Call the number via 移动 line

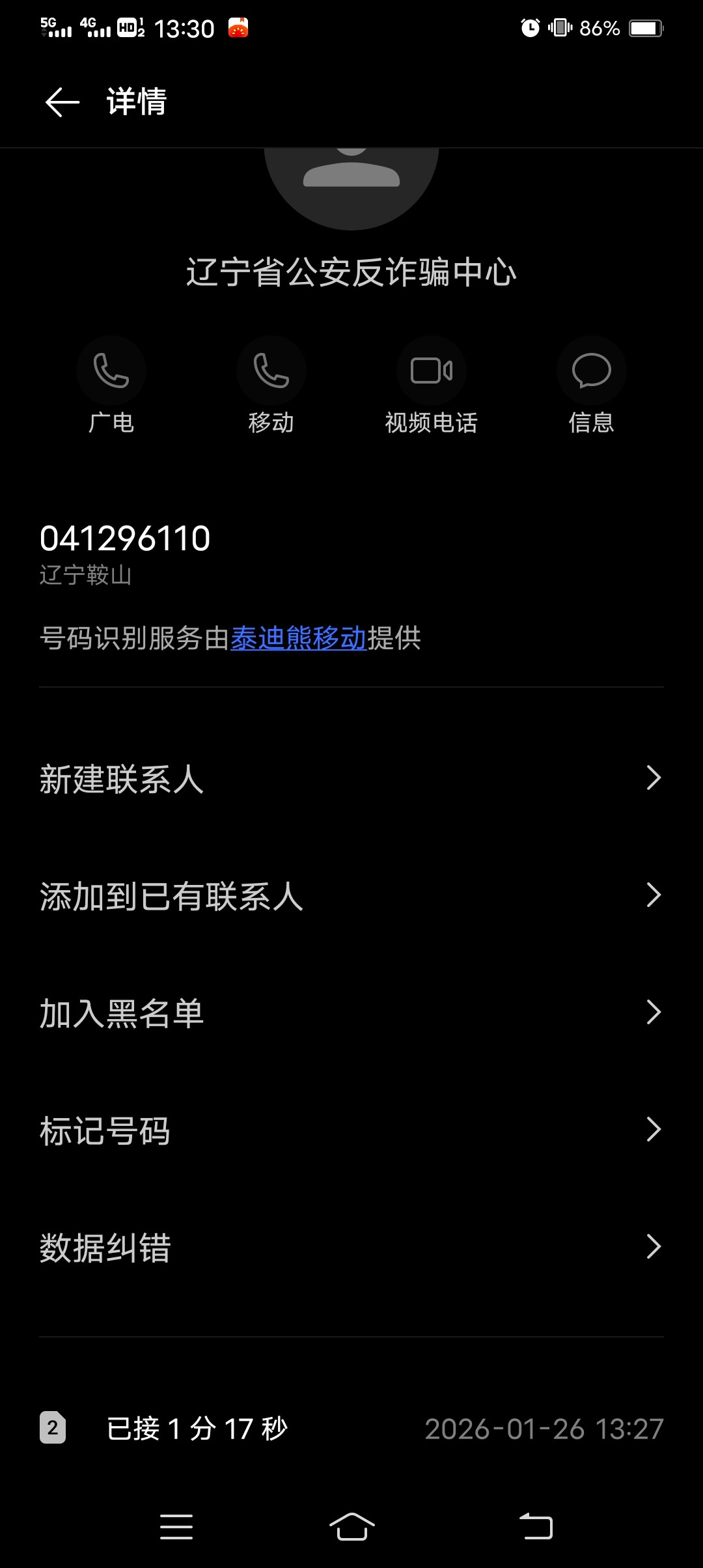pyautogui.click(x=271, y=384)
